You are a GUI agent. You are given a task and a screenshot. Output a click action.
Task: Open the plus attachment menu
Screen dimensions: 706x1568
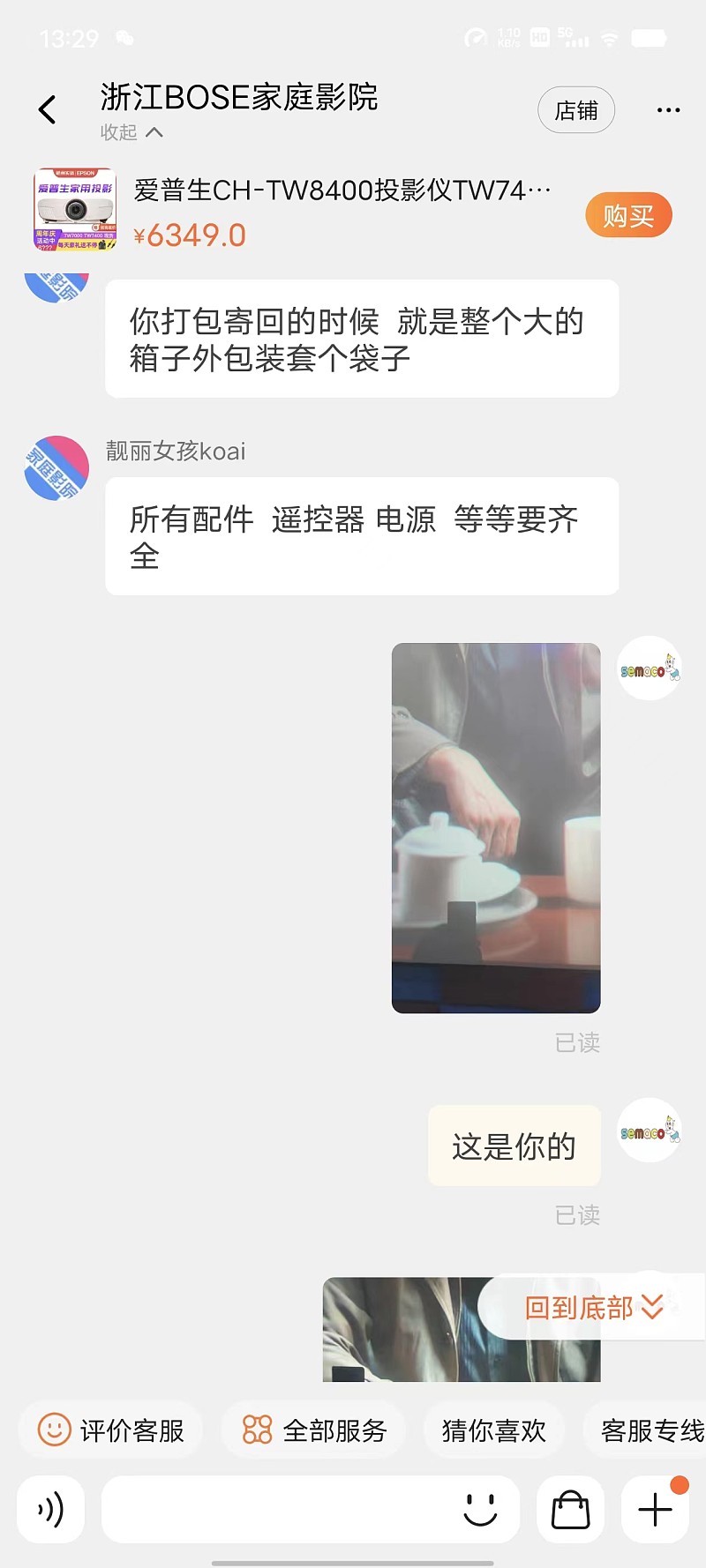tap(655, 1509)
